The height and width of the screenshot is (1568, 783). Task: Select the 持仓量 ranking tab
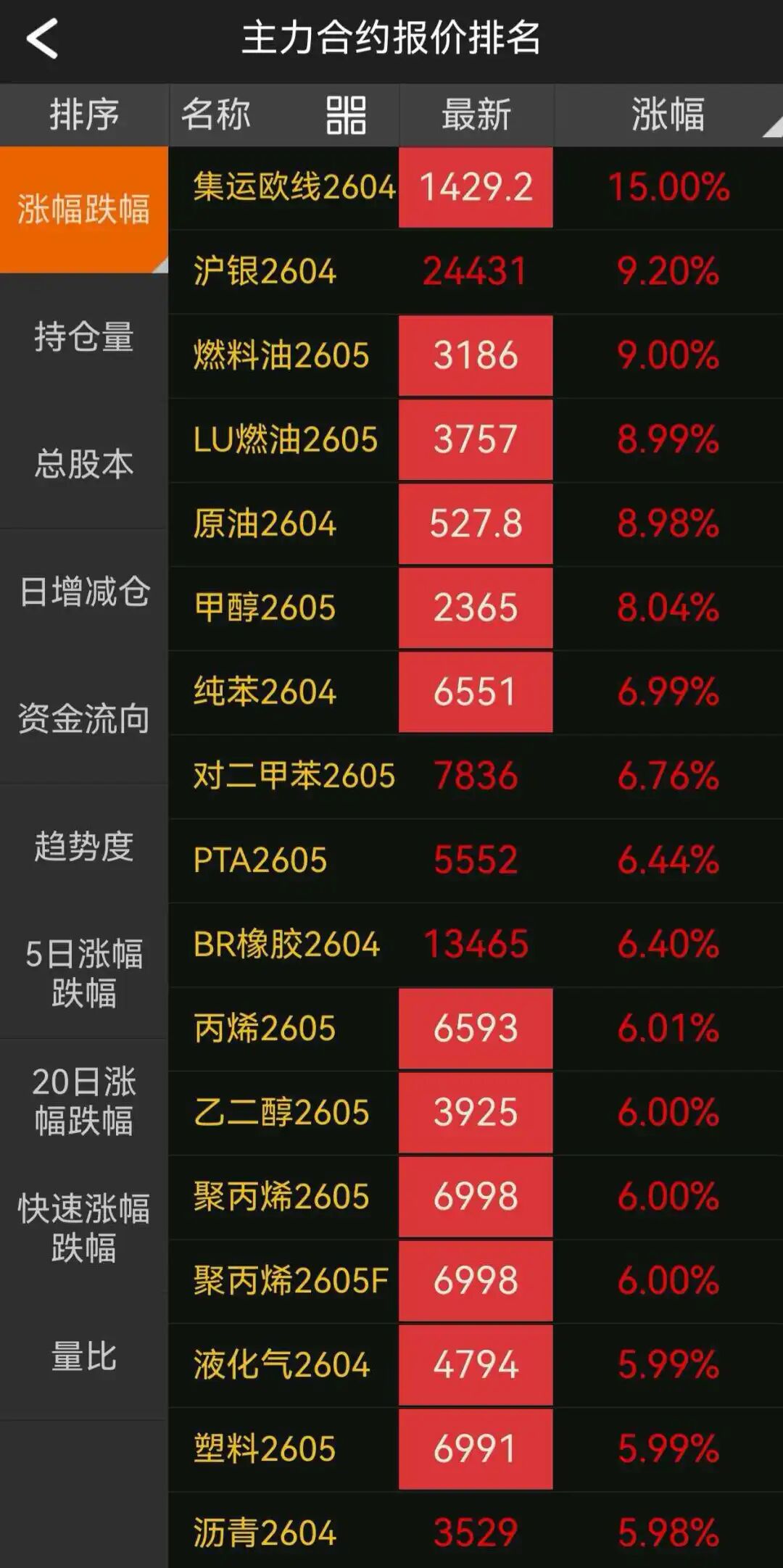click(x=84, y=338)
